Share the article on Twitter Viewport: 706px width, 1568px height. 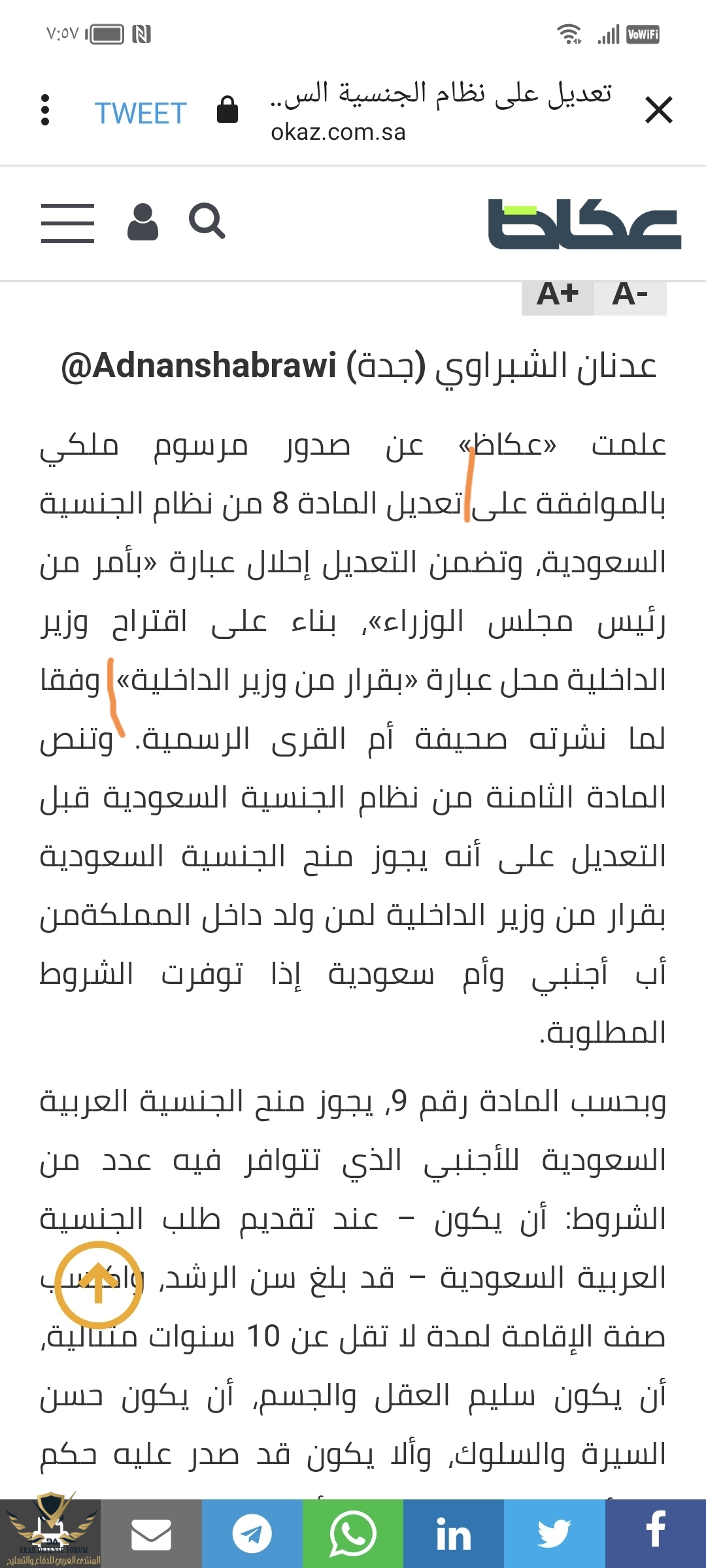point(554,1533)
